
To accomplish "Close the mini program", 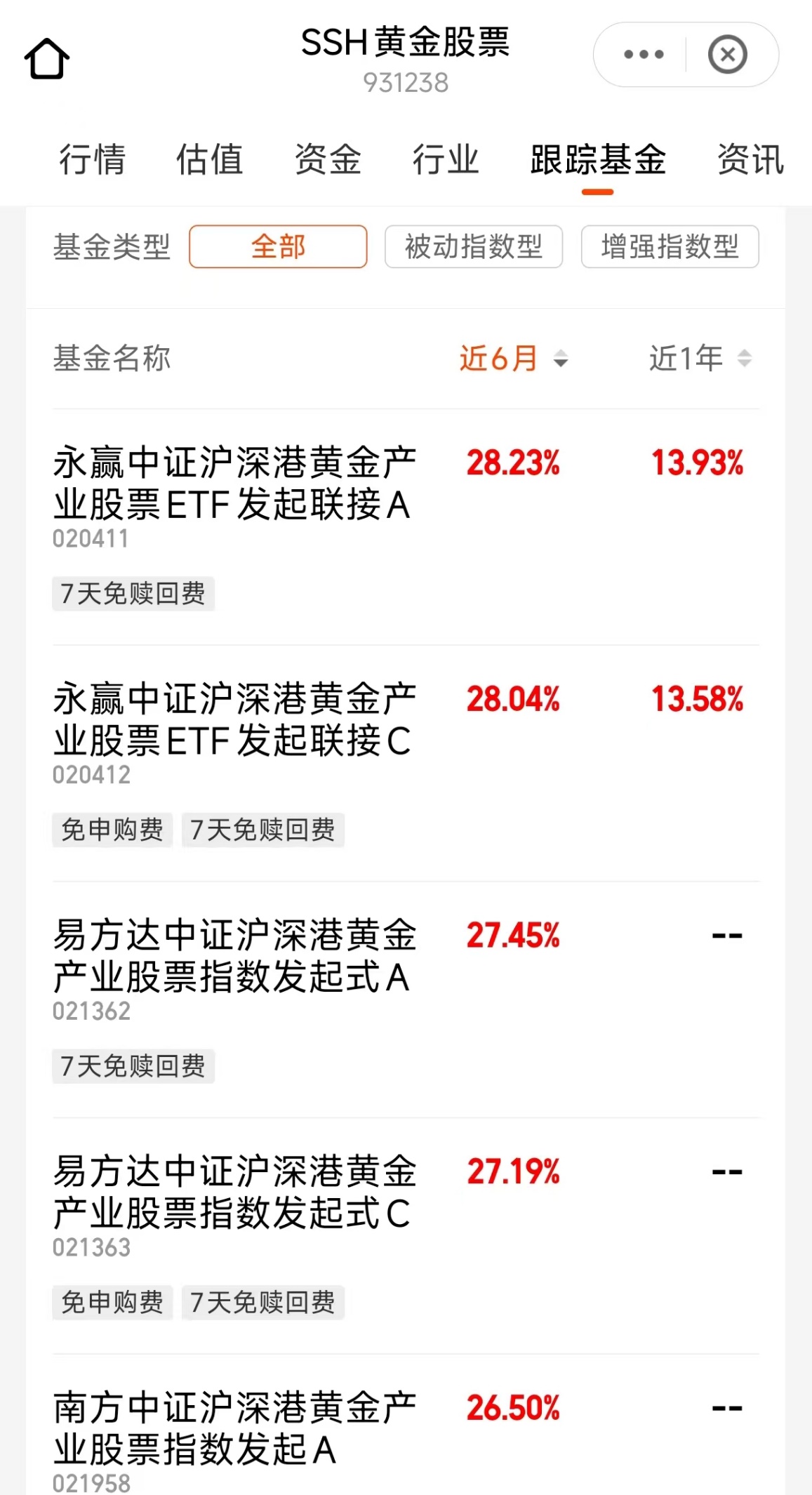I will click(728, 54).
